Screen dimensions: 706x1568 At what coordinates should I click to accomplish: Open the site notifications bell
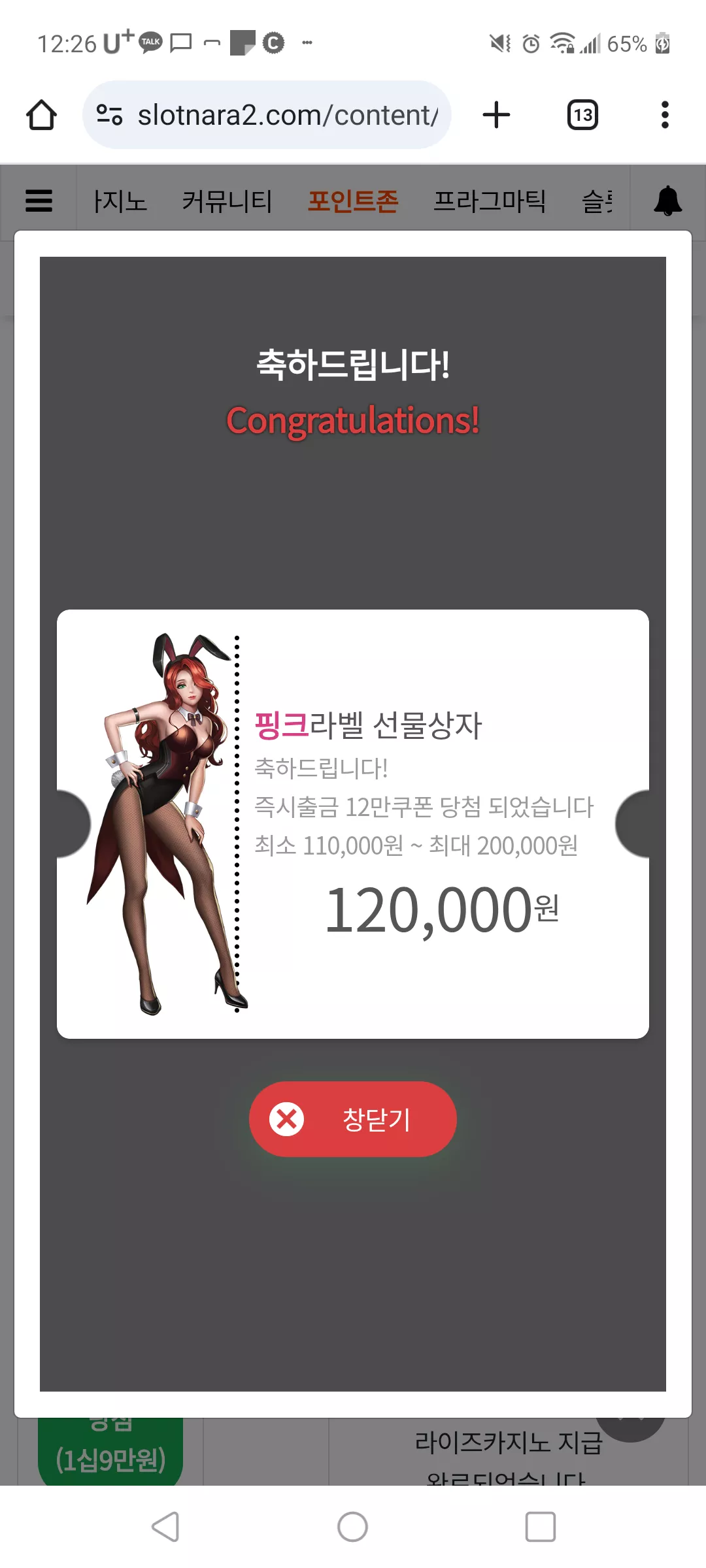pyautogui.click(x=668, y=201)
